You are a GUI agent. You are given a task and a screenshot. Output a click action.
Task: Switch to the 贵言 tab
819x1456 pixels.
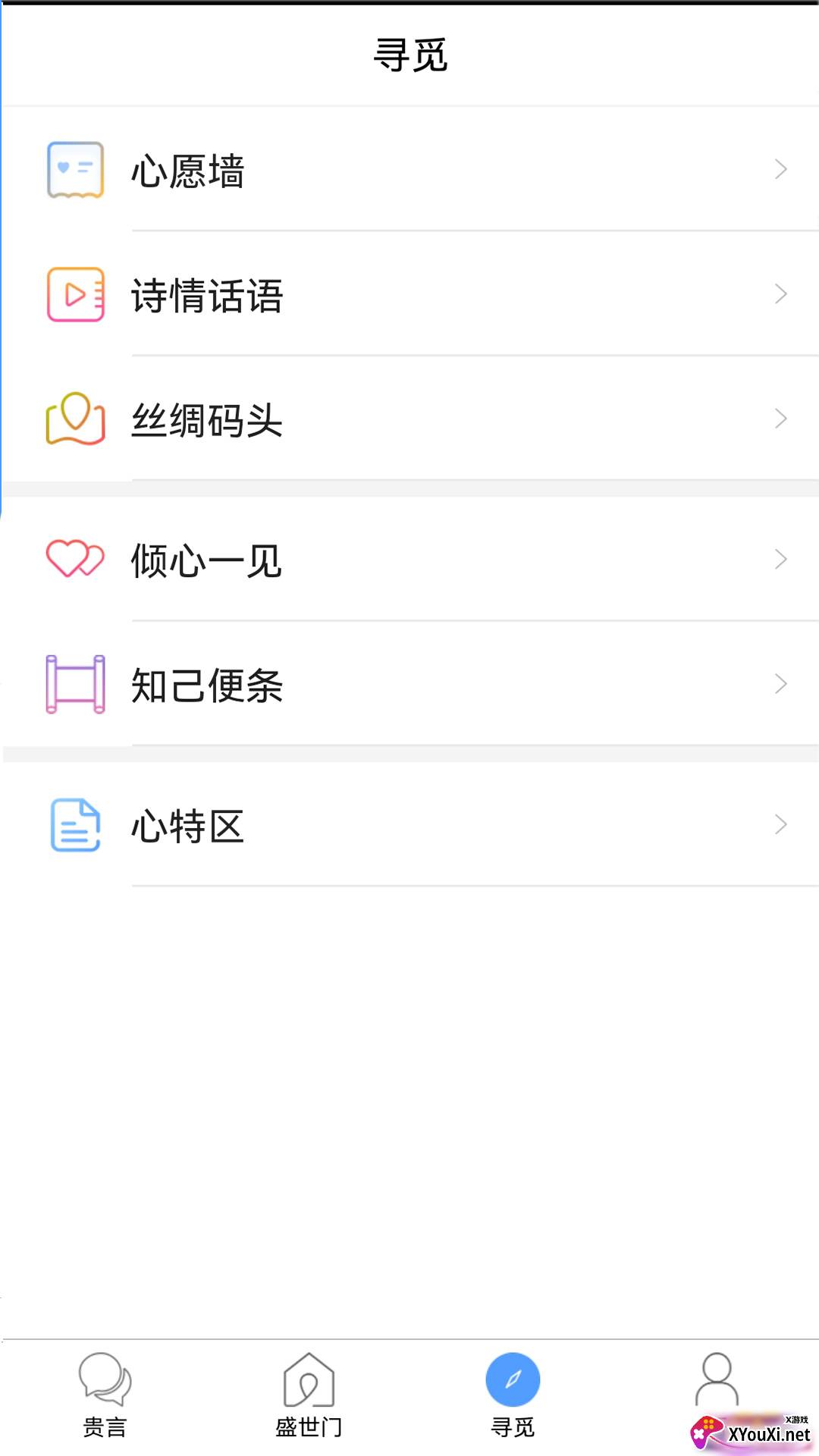click(105, 1395)
